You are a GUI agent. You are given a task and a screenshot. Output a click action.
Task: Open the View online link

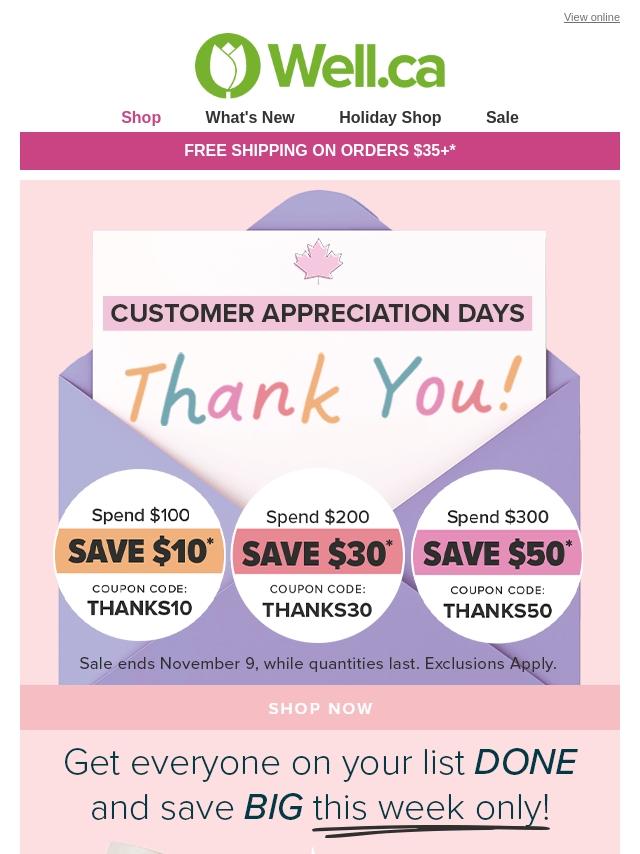pyautogui.click(x=591, y=17)
